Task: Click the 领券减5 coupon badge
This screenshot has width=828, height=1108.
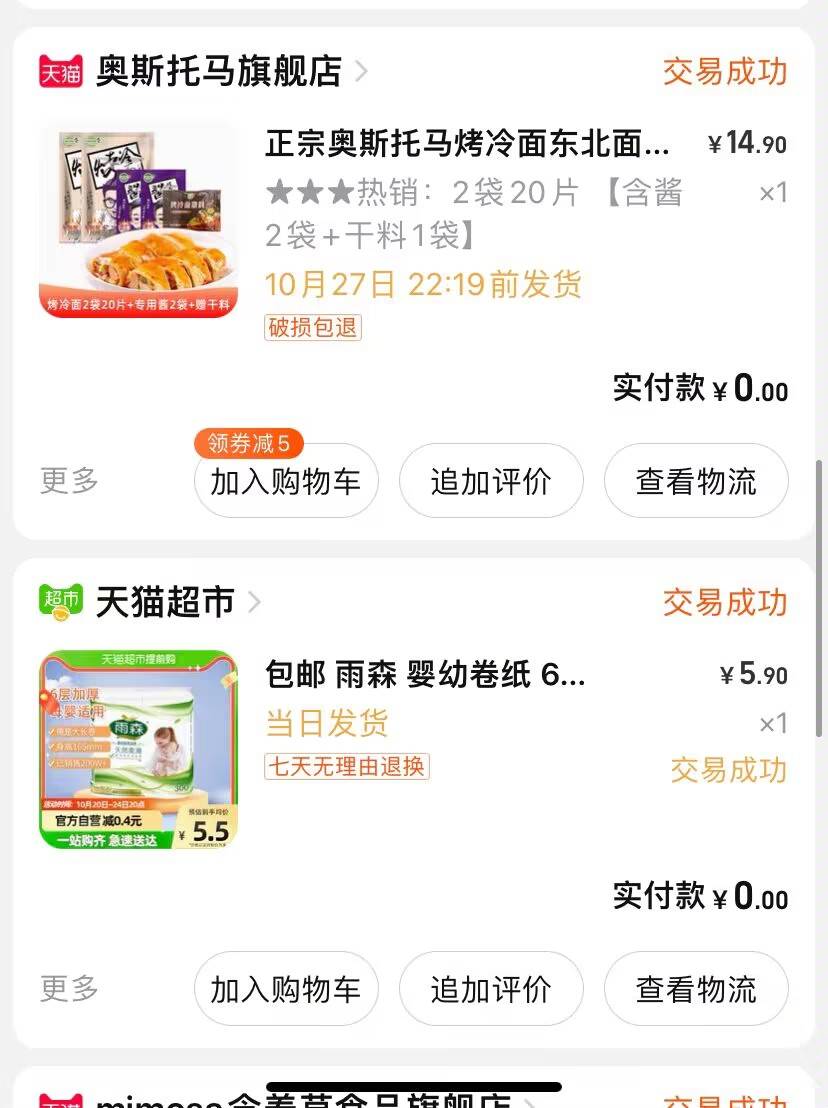Action: coord(247,443)
